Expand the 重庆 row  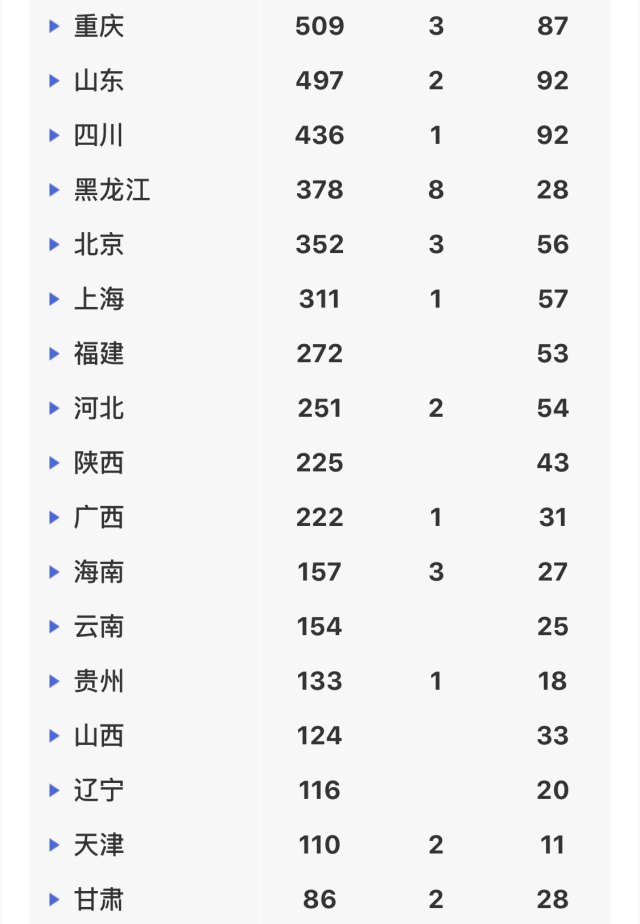pos(55,26)
